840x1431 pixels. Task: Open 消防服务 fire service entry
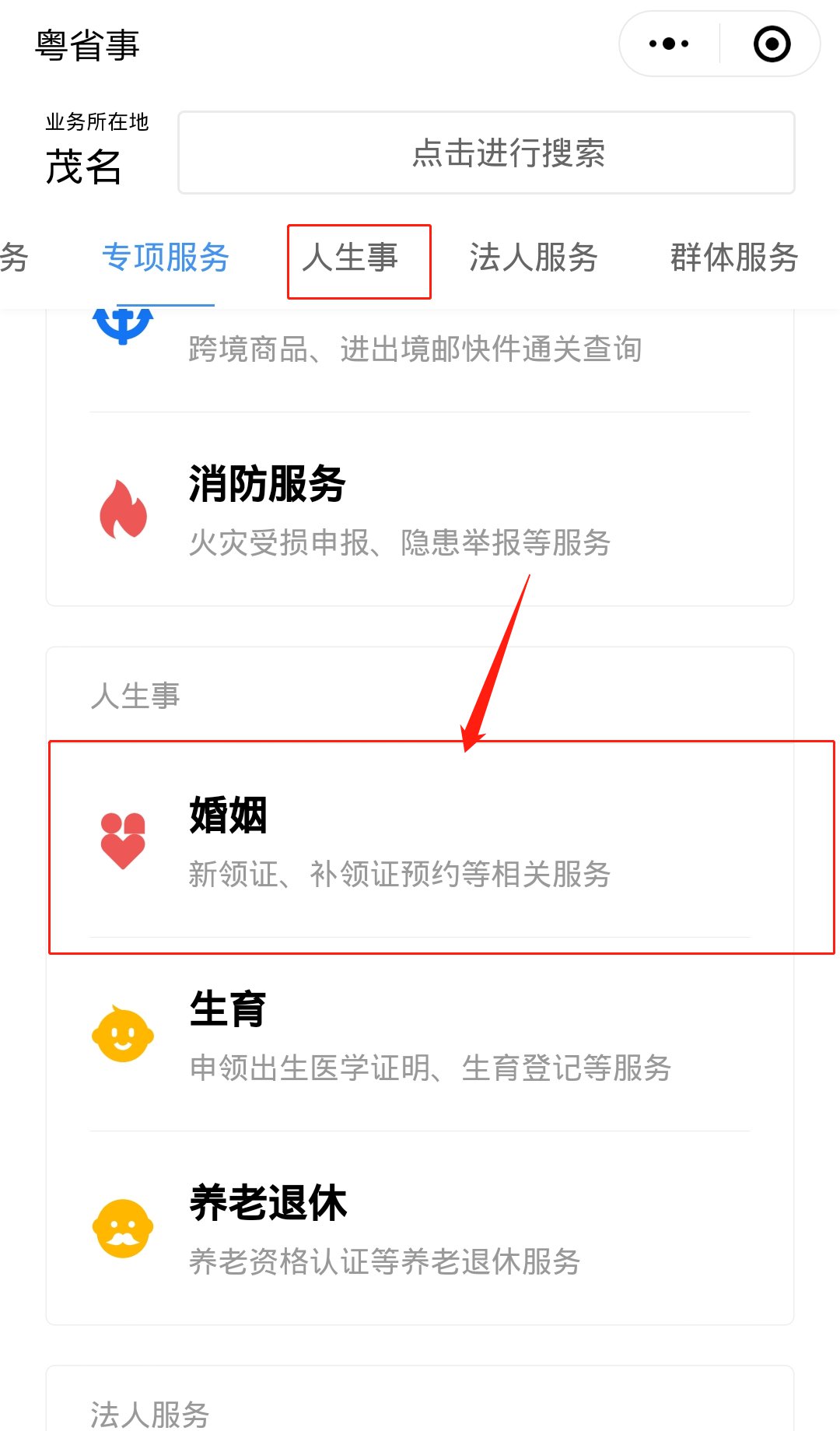coord(420,510)
